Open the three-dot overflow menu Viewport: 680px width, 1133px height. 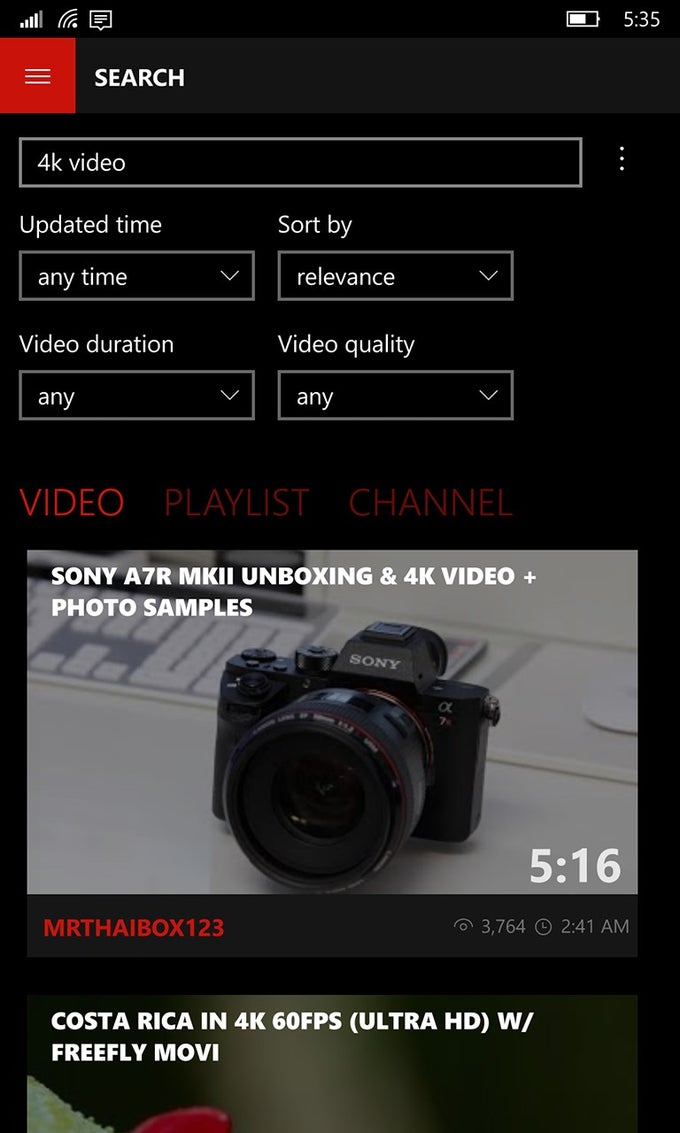(622, 159)
